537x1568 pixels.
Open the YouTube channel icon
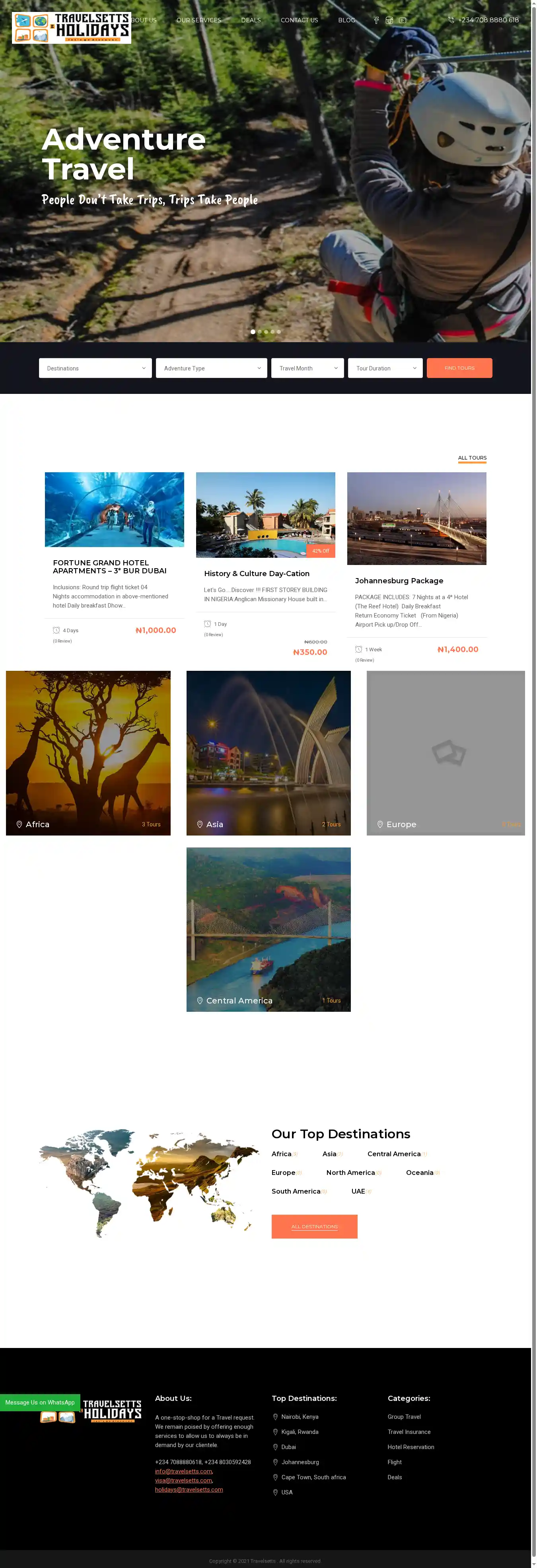coord(403,20)
